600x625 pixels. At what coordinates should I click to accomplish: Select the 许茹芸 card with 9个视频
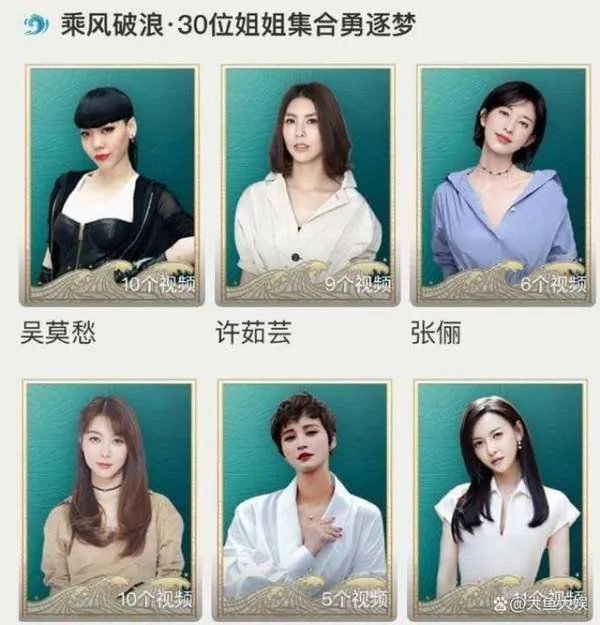click(306, 185)
